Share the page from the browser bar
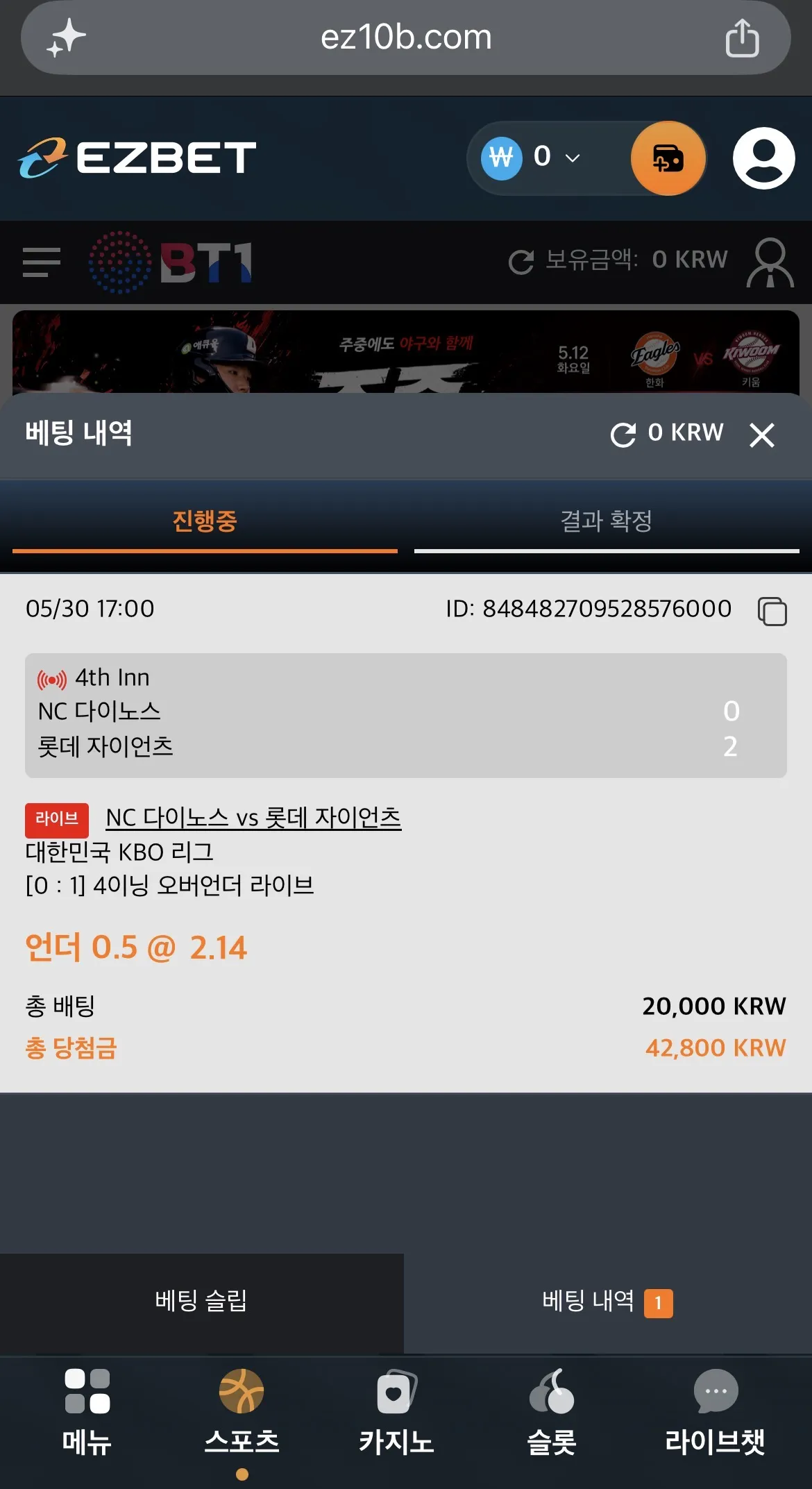This screenshot has width=812, height=1489. (742, 37)
